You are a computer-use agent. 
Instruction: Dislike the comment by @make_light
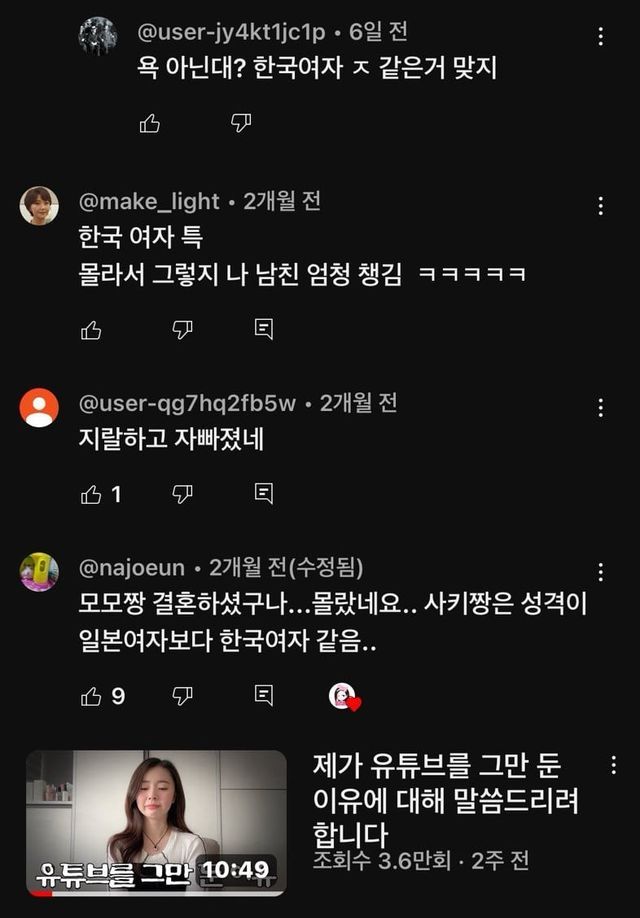coord(182,329)
